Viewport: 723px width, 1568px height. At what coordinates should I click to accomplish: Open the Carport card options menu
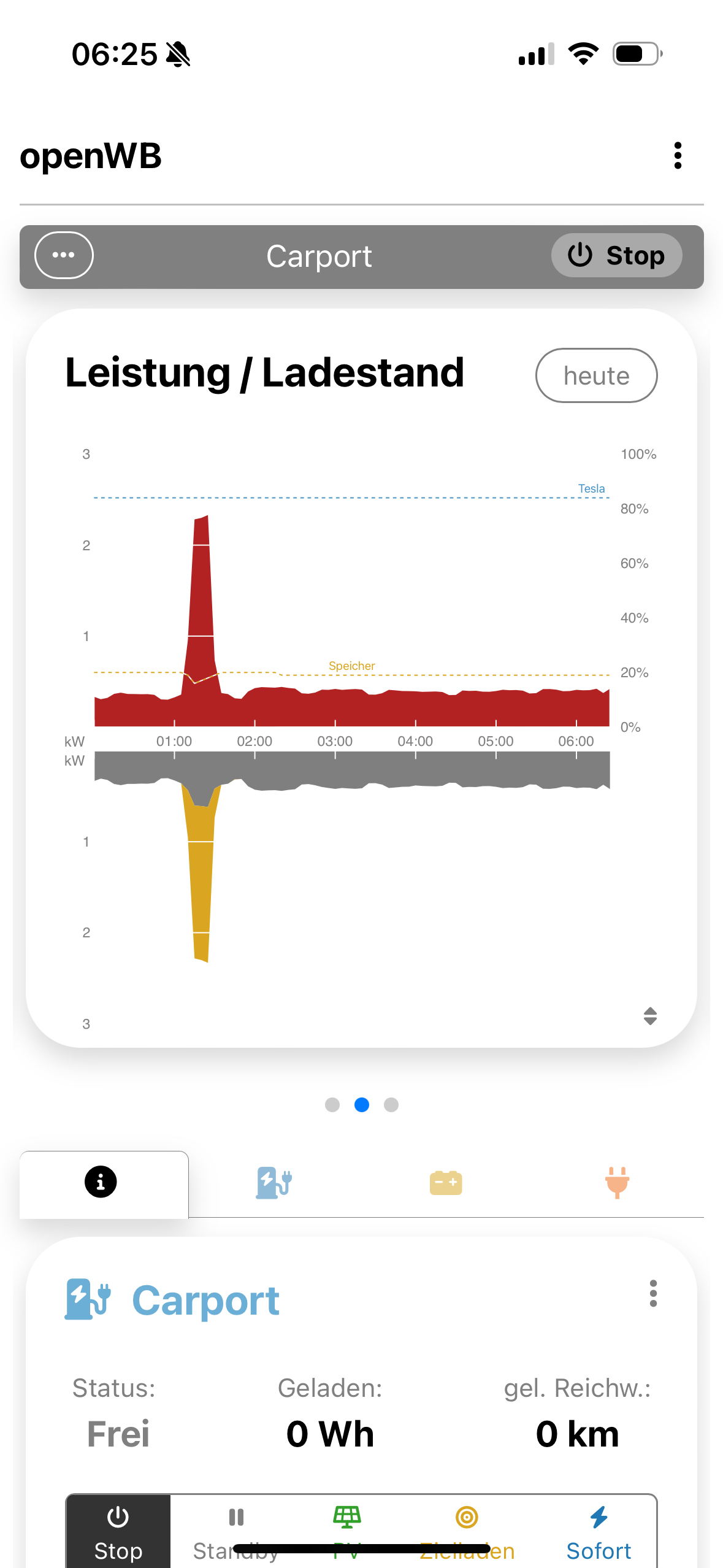653,1293
